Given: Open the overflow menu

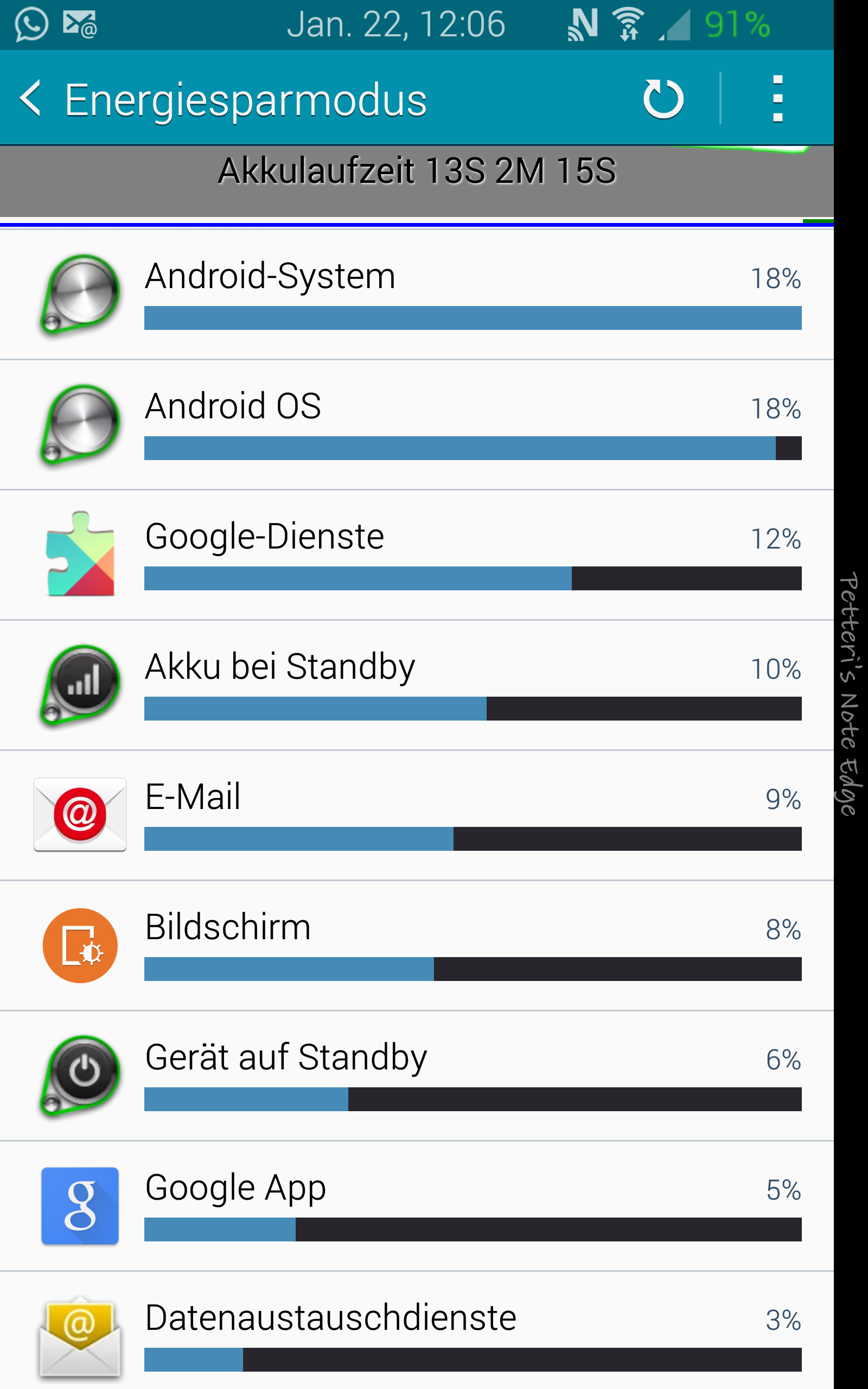Looking at the screenshot, I should tap(777, 98).
